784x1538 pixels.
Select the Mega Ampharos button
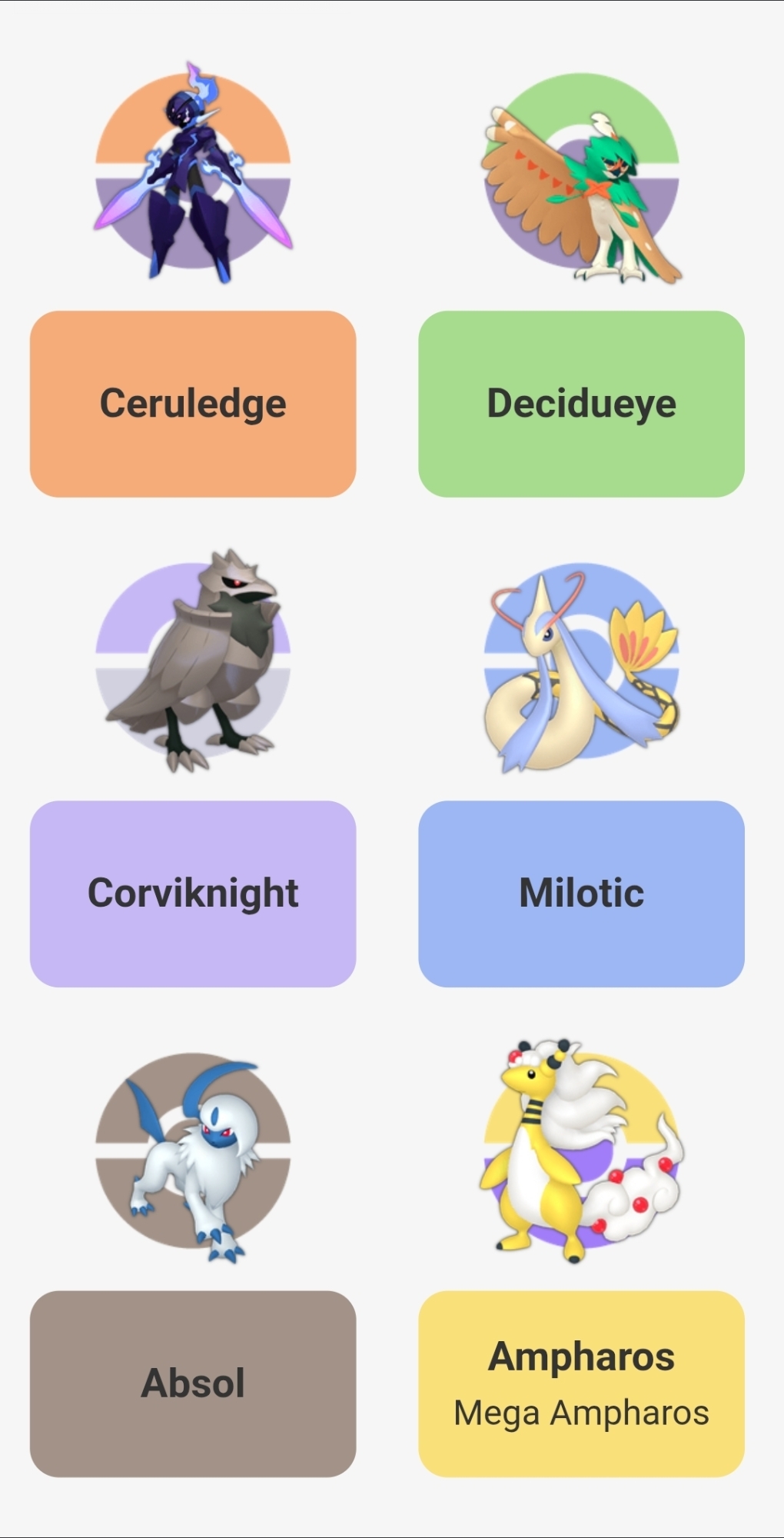pos(581,1383)
